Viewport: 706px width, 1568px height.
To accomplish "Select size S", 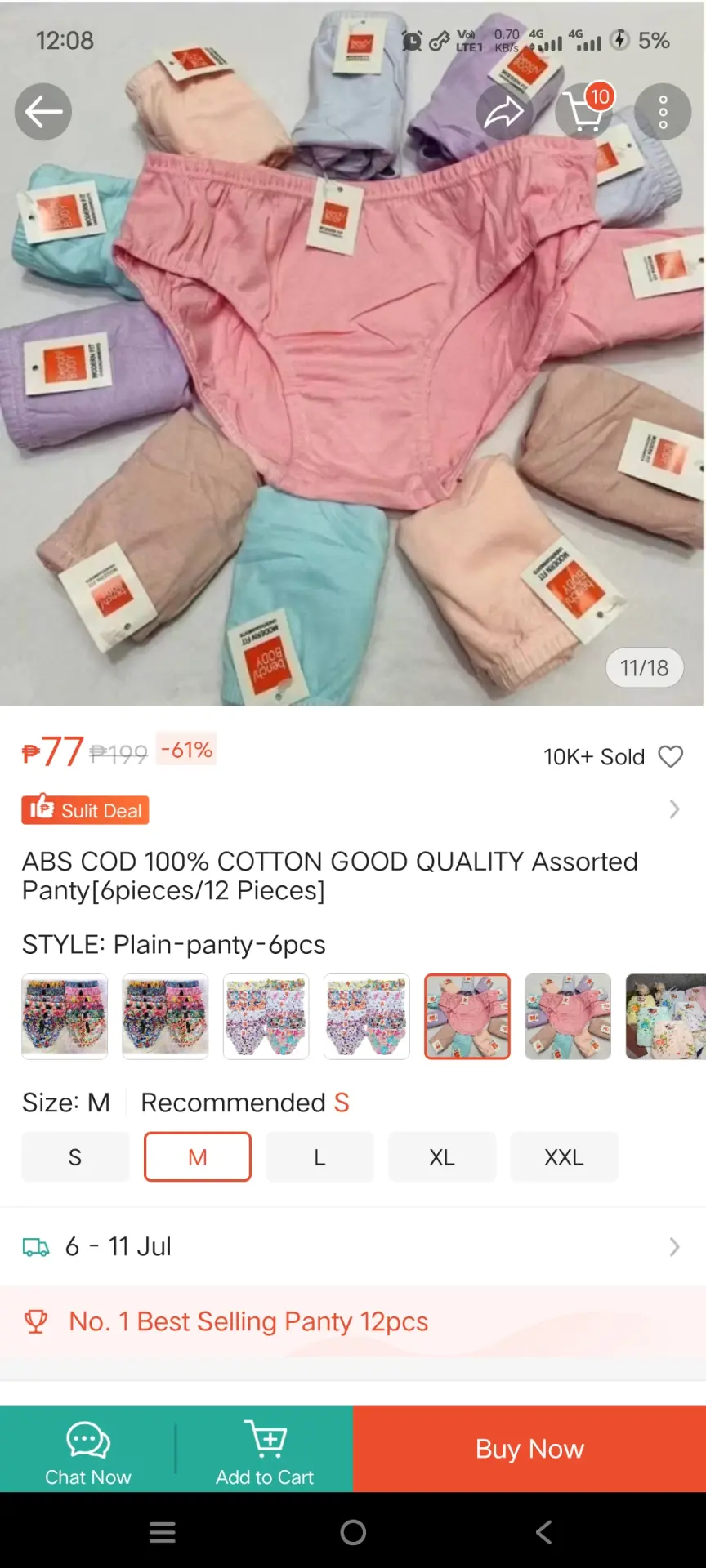I will tap(75, 1157).
